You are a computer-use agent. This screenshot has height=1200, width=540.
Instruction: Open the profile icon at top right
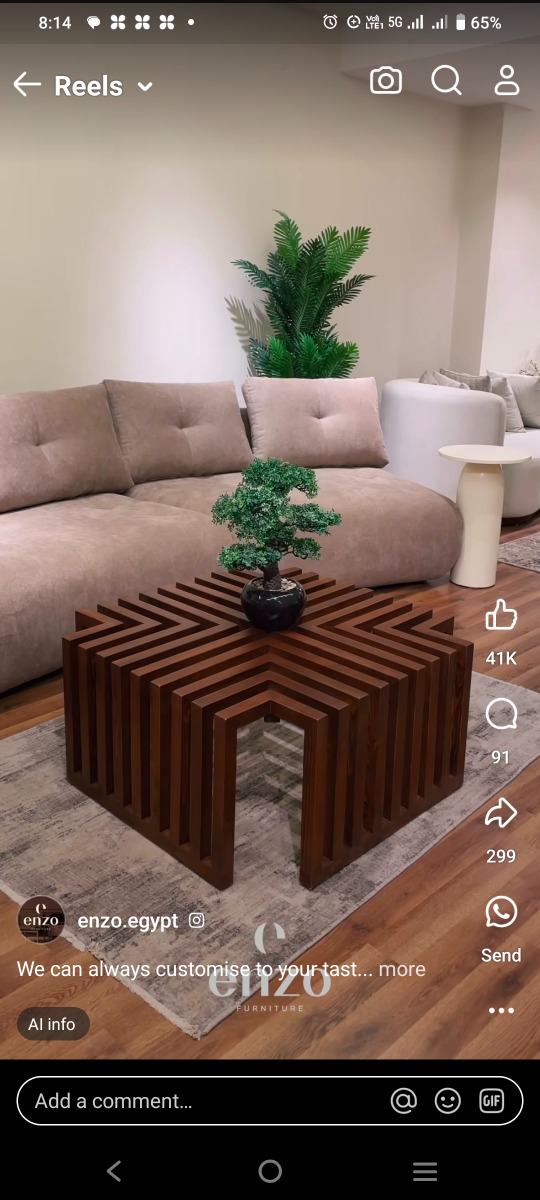507,81
